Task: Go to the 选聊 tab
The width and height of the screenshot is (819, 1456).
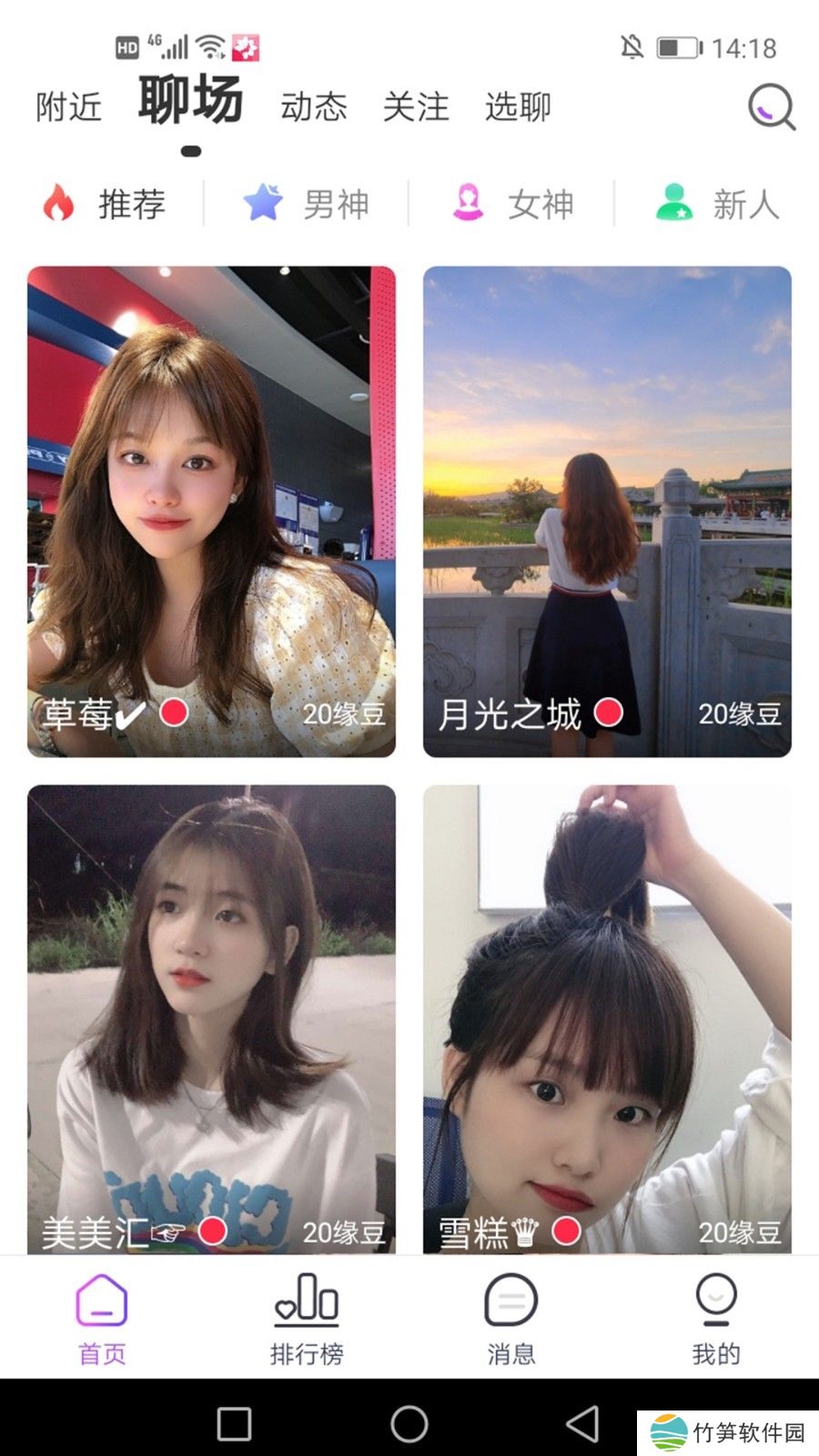Action: pos(518,107)
